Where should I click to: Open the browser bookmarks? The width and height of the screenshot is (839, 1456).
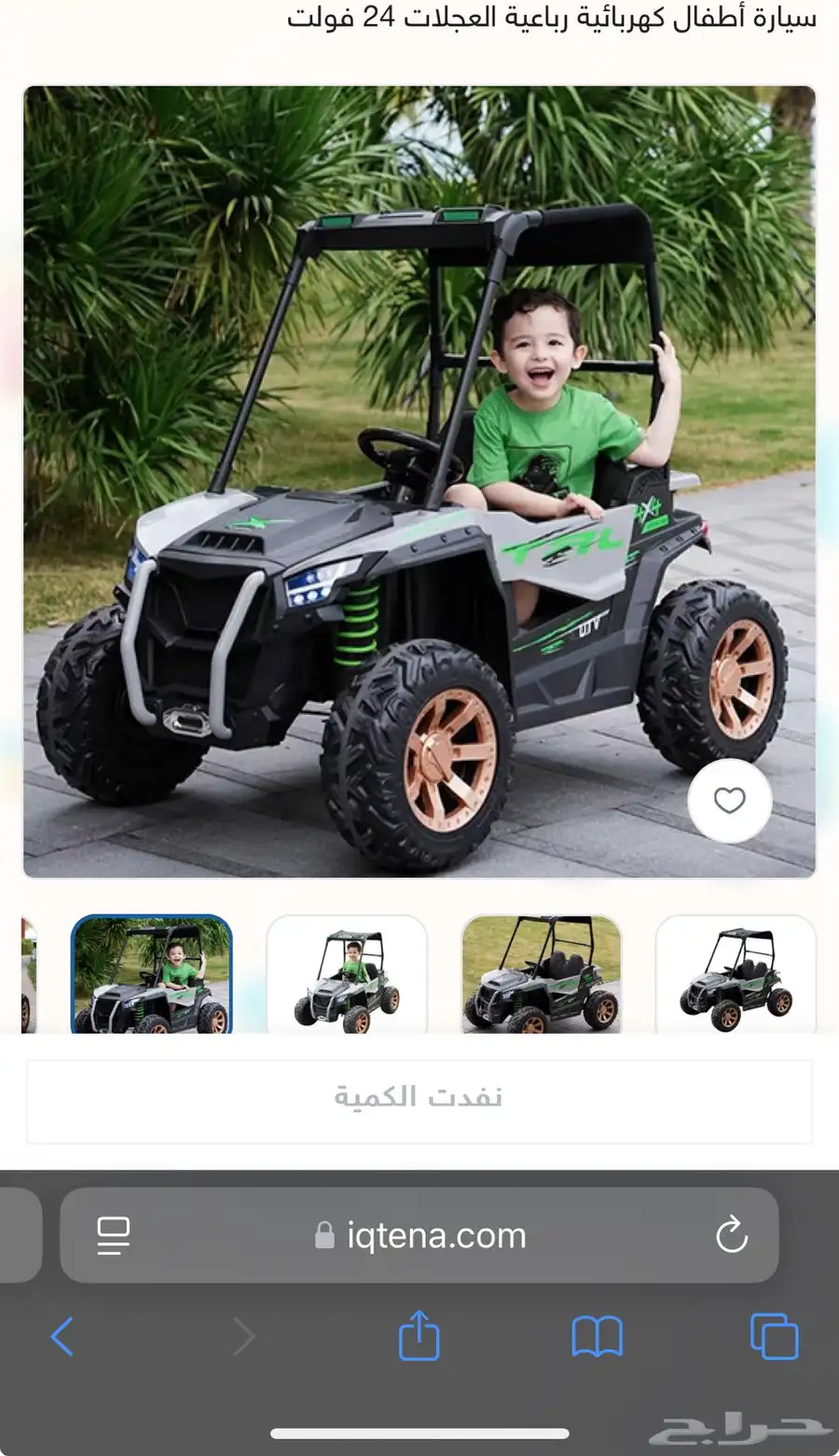coord(597,1337)
